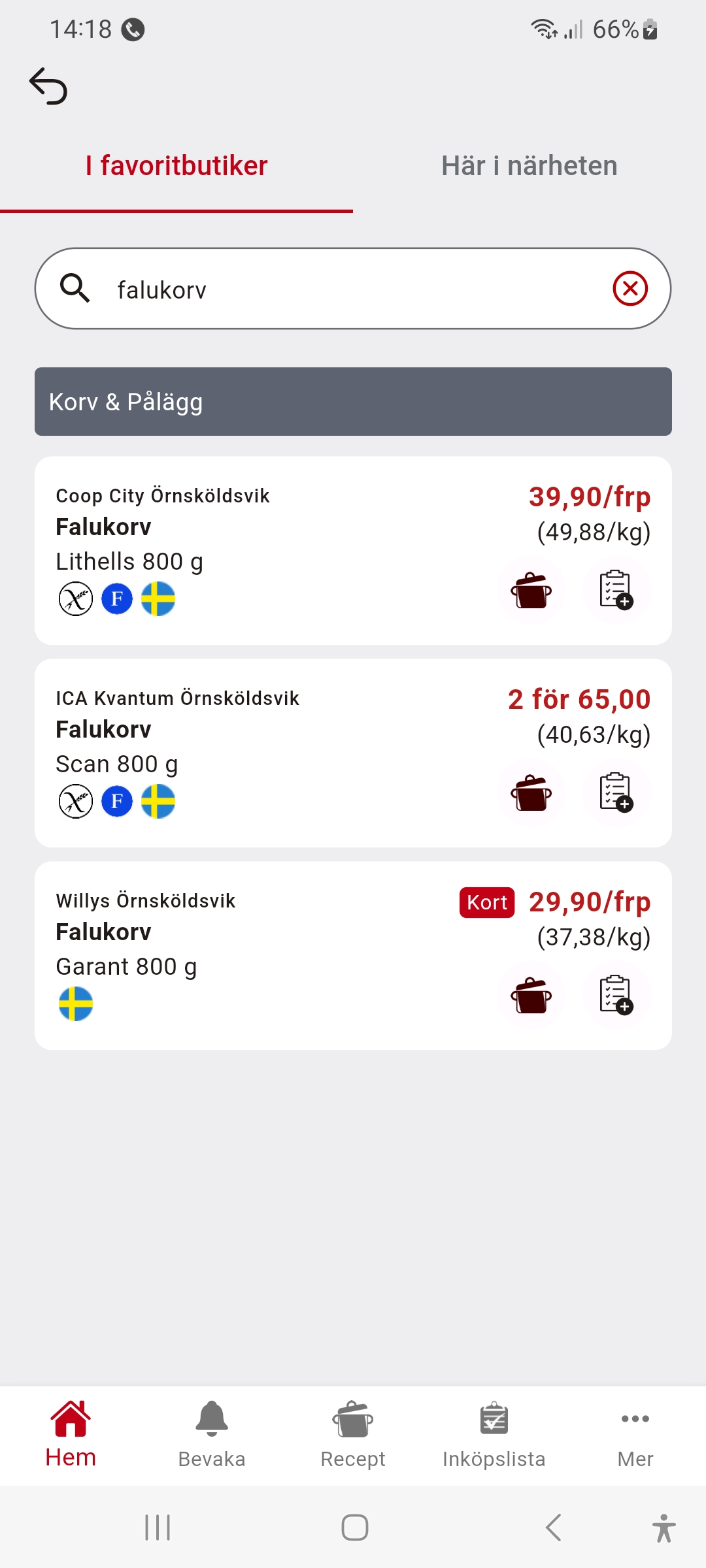Find recipes for Lithells Falukorv
The width and height of the screenshot is (706, 1568).
click(531, 591)
